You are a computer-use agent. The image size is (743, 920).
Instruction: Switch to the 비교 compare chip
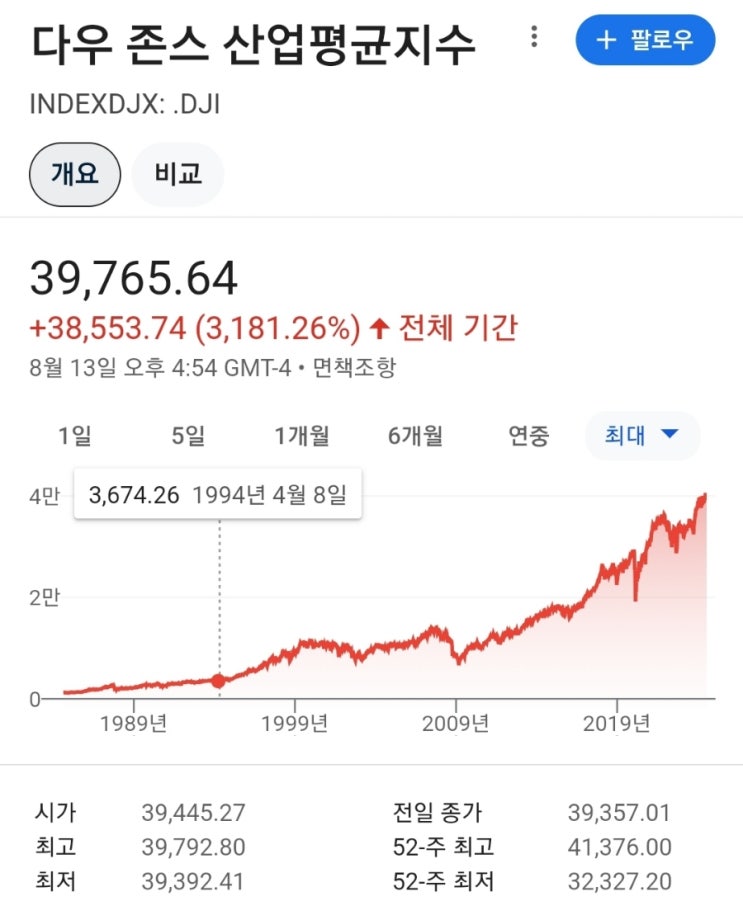click(x=178, y=174)
